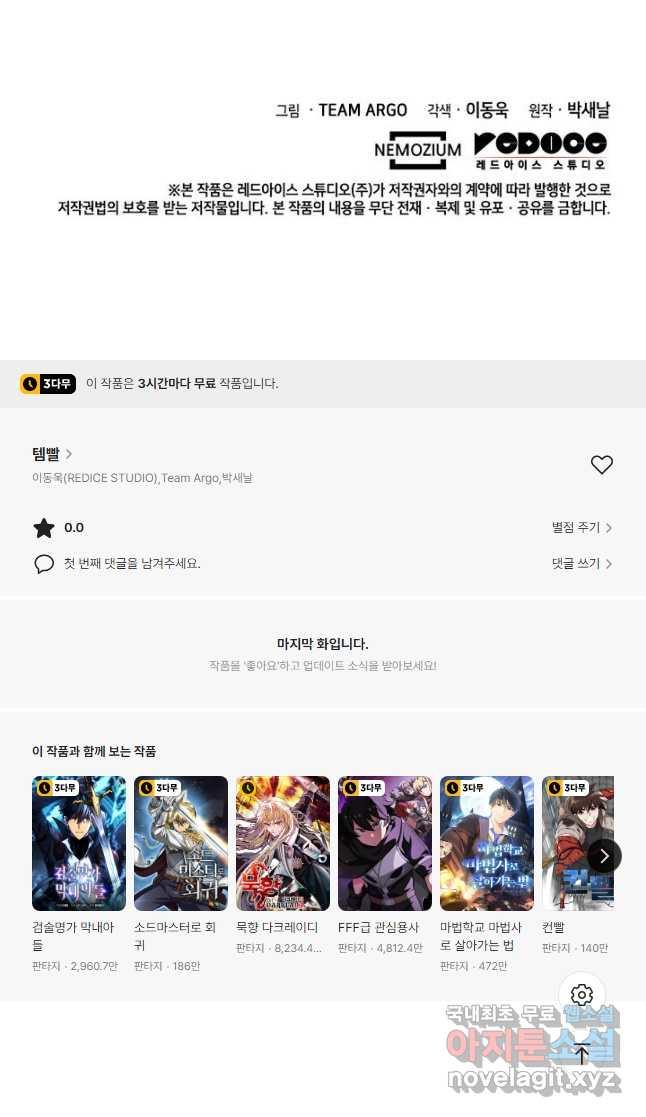Open 묵향 다크레이디 thumbnail
The width and height of the screenshot is (646, 1117).
[283, 843]
